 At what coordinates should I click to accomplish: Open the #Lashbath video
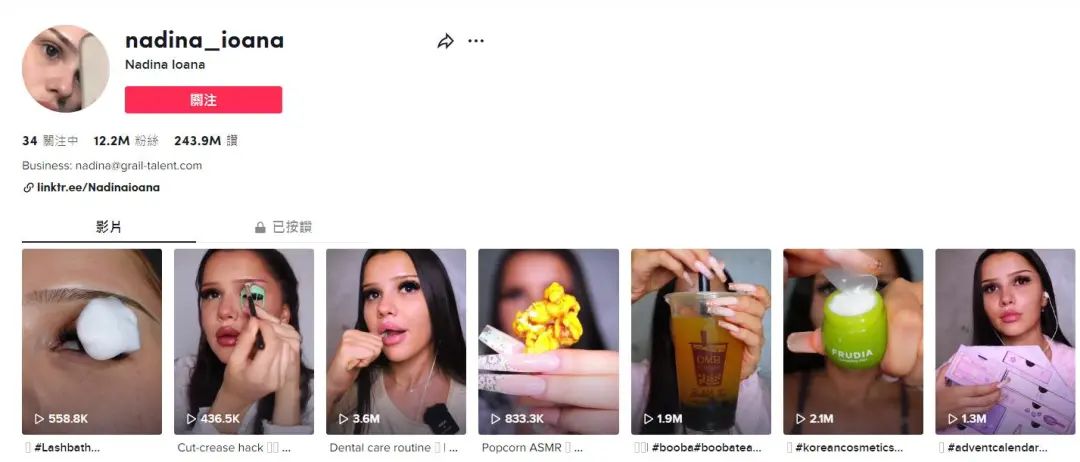(x=92, y=341)
